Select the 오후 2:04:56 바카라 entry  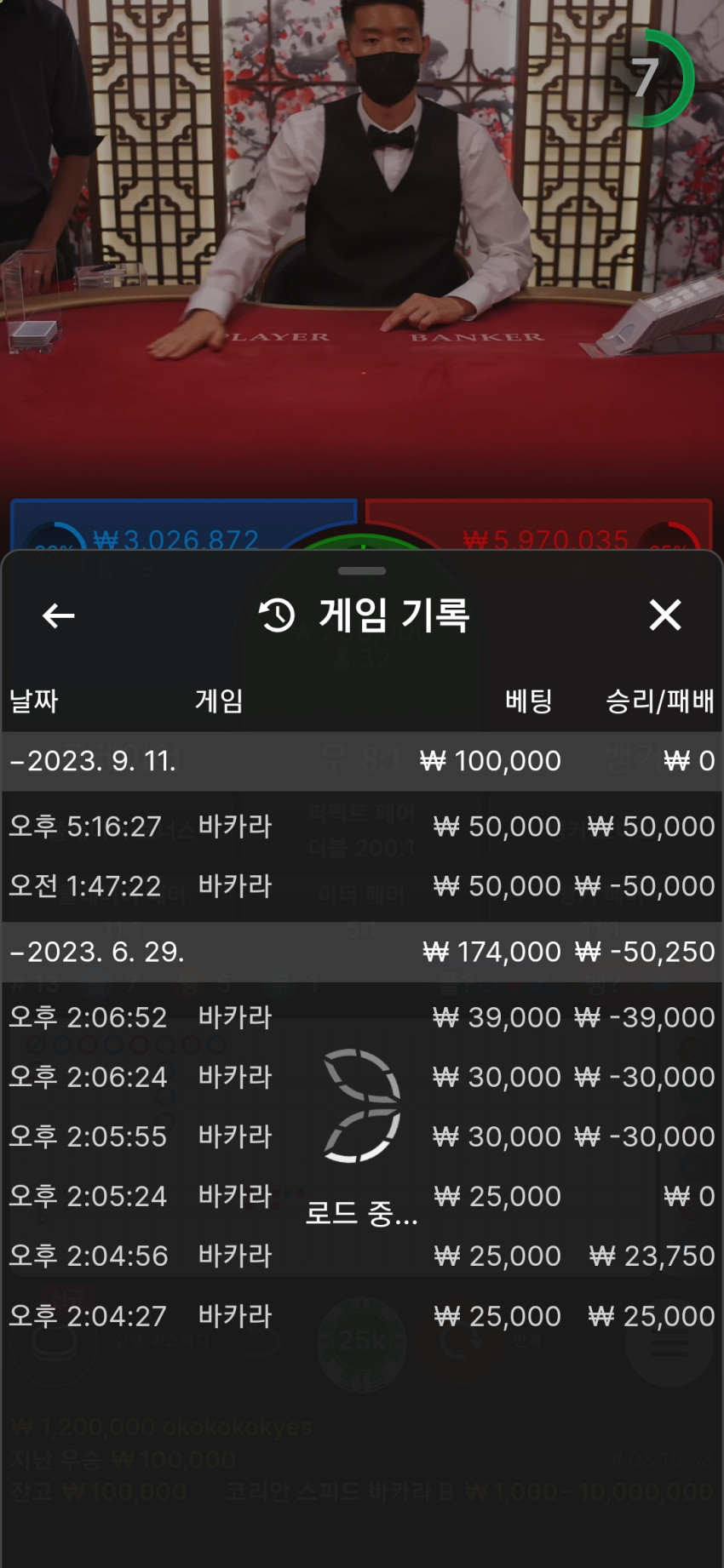point(362,1256)
